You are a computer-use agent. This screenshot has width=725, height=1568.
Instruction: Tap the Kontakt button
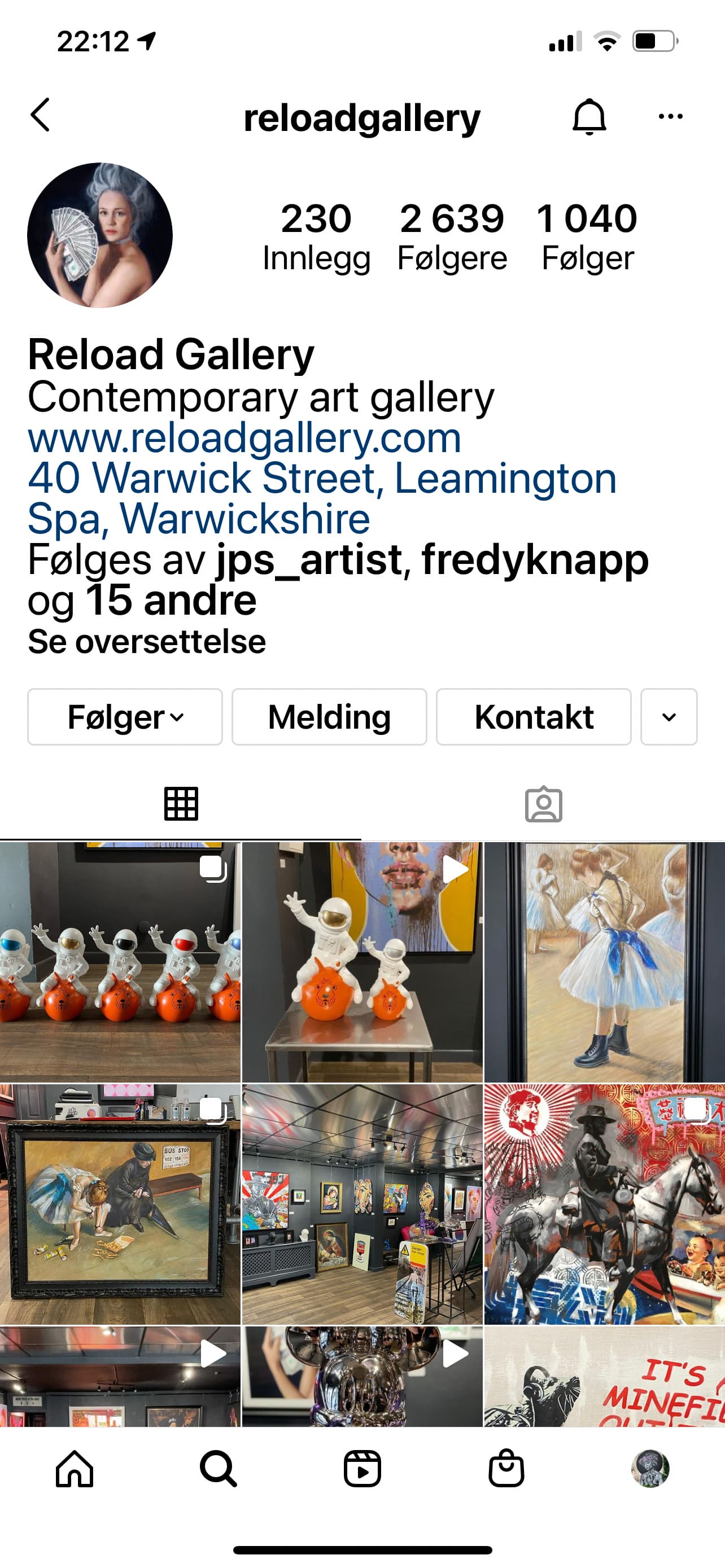pos(534,717)
